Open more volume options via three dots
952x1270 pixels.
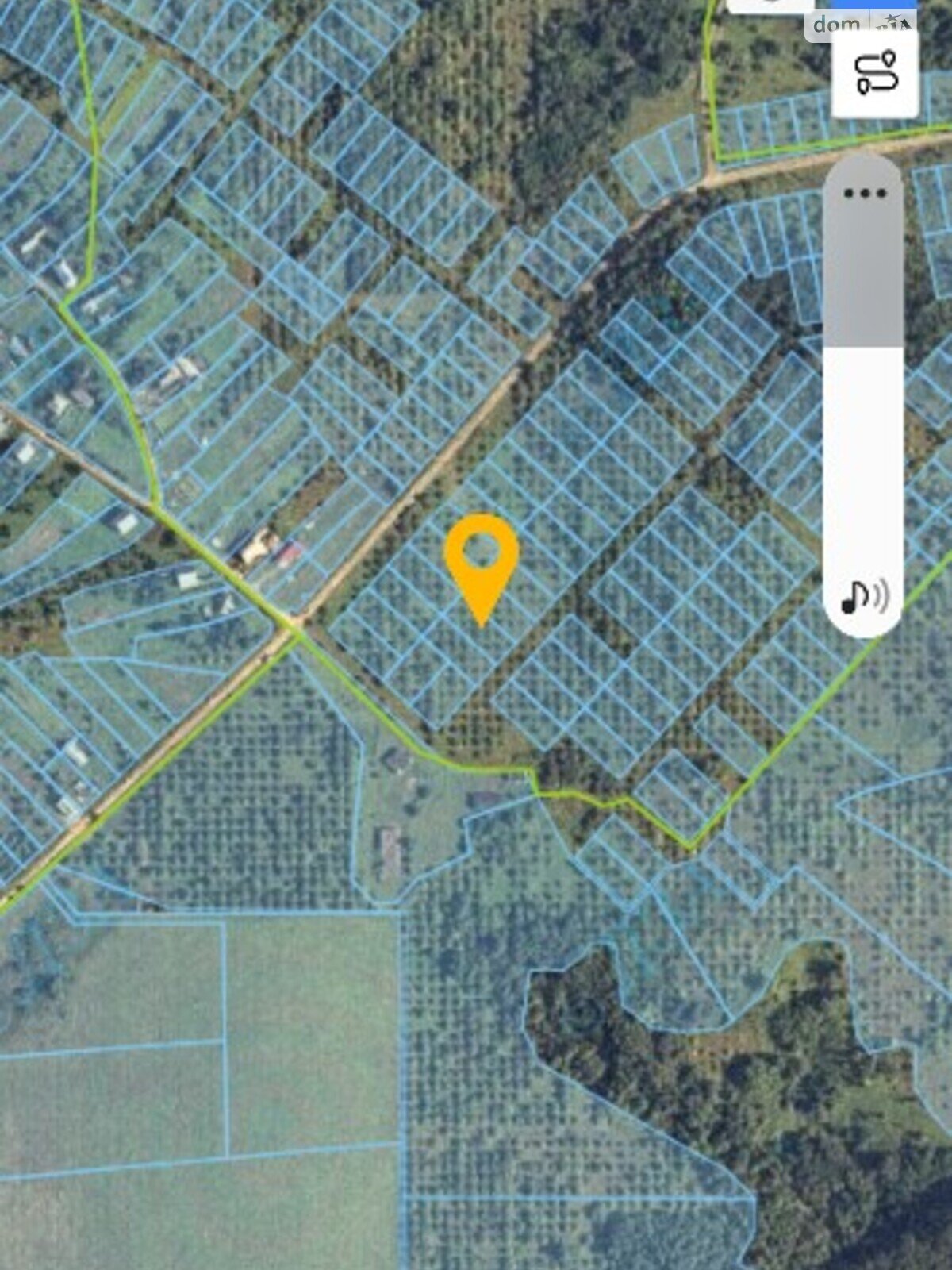(x=864, y=193)
